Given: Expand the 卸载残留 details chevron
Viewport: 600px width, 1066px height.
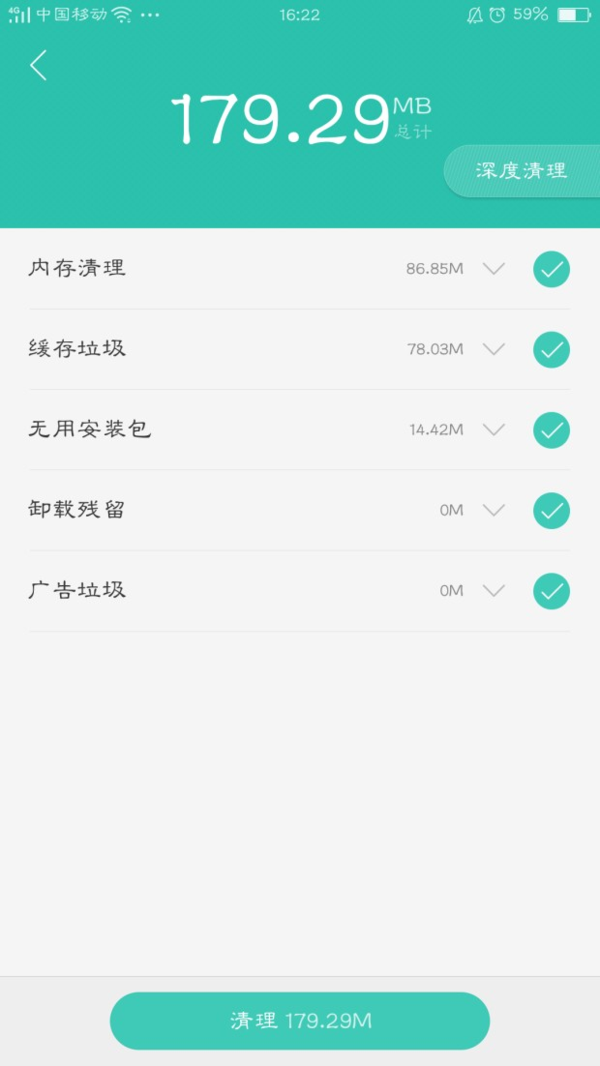Looking at the screenshot, I should pyautogui.click(x=494, y=510).
